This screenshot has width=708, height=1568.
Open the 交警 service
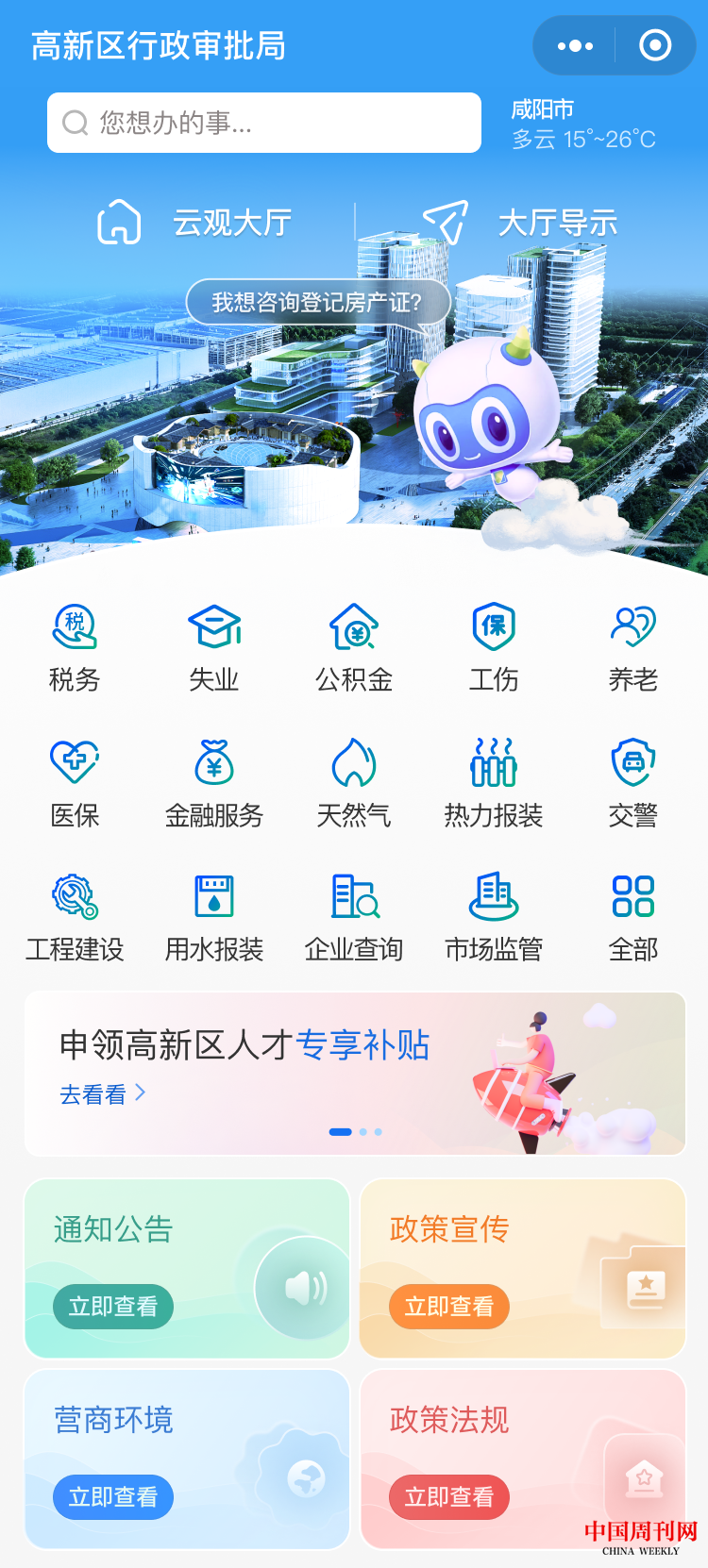[633, 783]
